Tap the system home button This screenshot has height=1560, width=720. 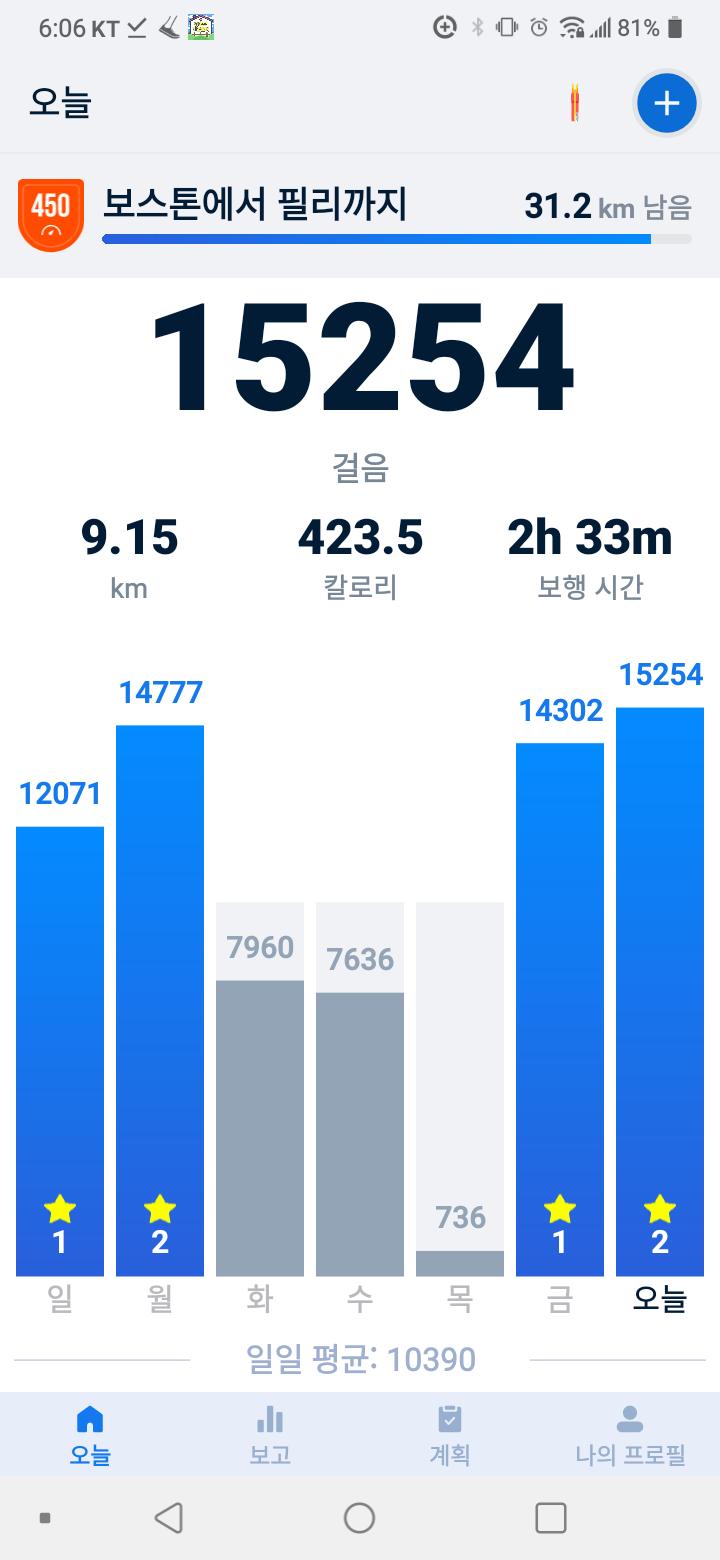[x=359, y=1518]
